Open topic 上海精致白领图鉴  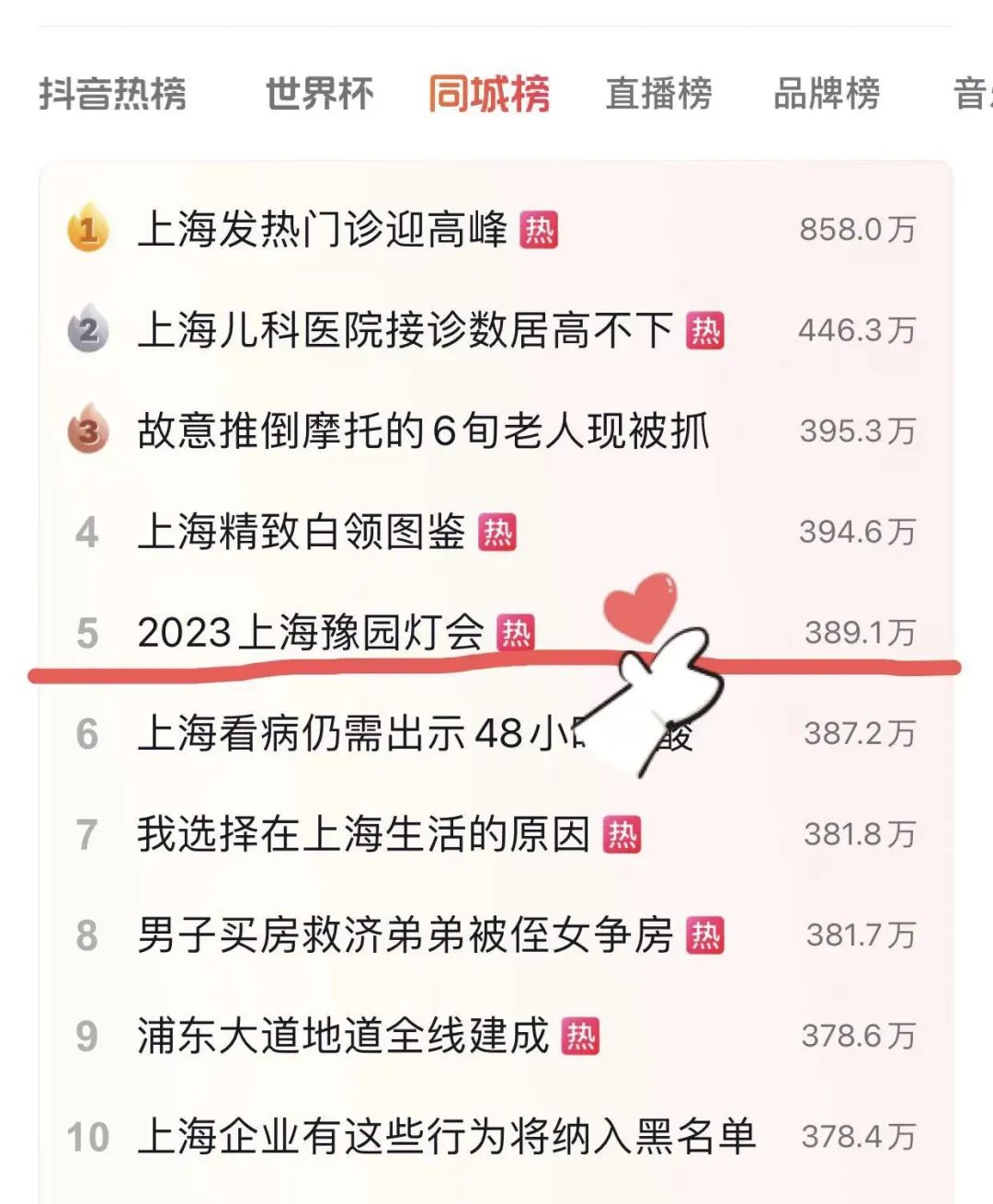pyautogui.click(x=302, y=532)
